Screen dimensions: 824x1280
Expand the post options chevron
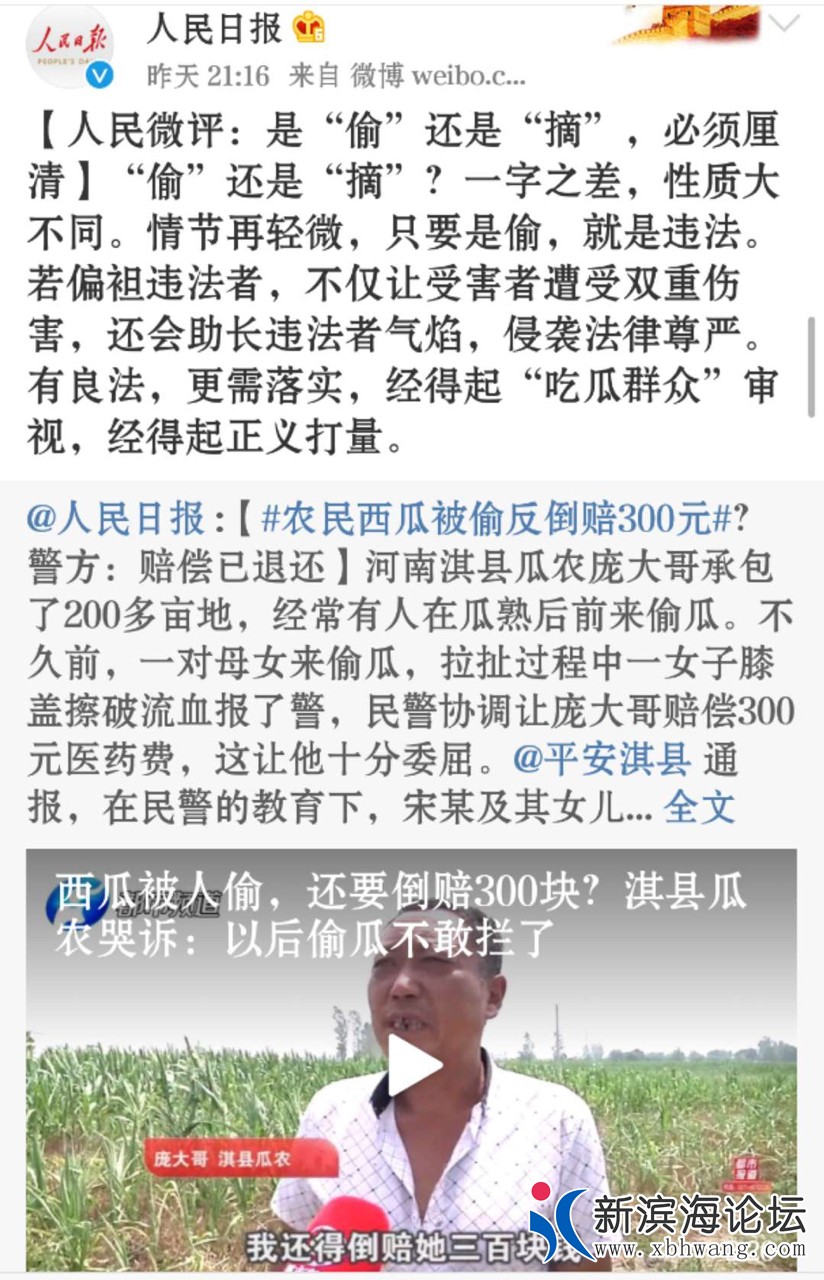pyautogui.click(x=785, y=25)
